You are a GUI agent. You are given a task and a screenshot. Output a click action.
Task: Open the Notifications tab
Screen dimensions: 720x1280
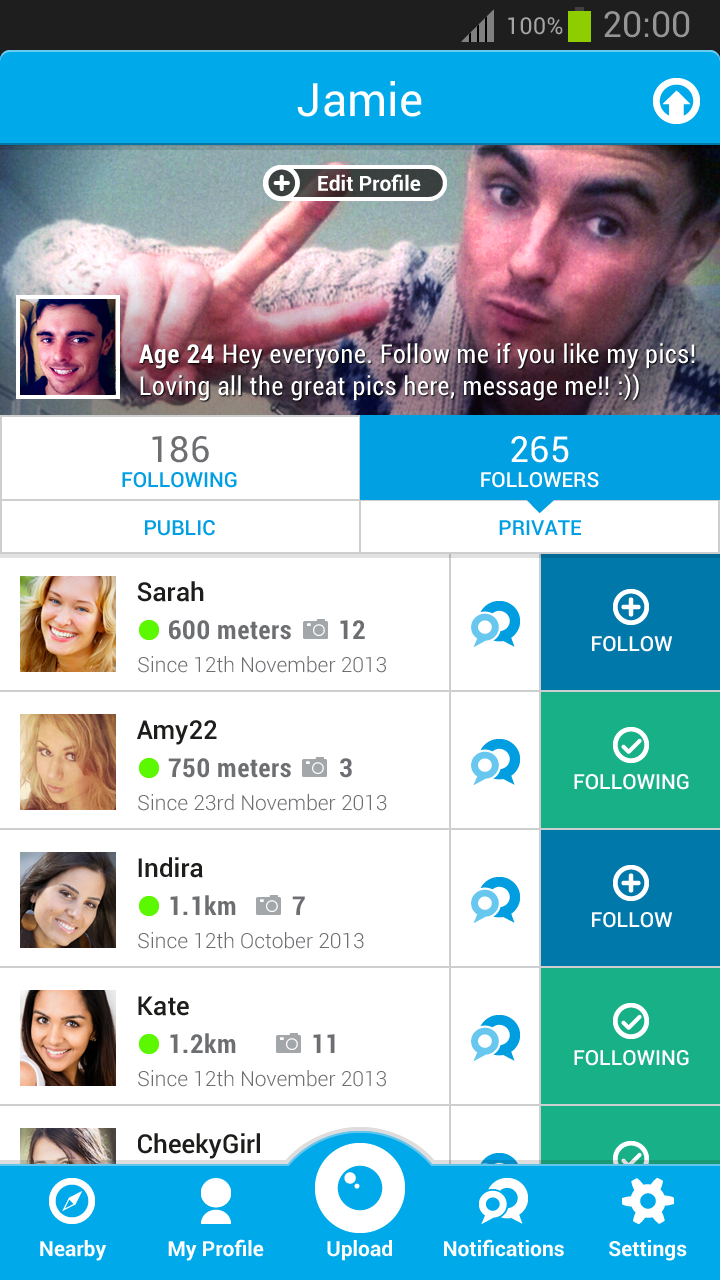tap(503, 1220)
